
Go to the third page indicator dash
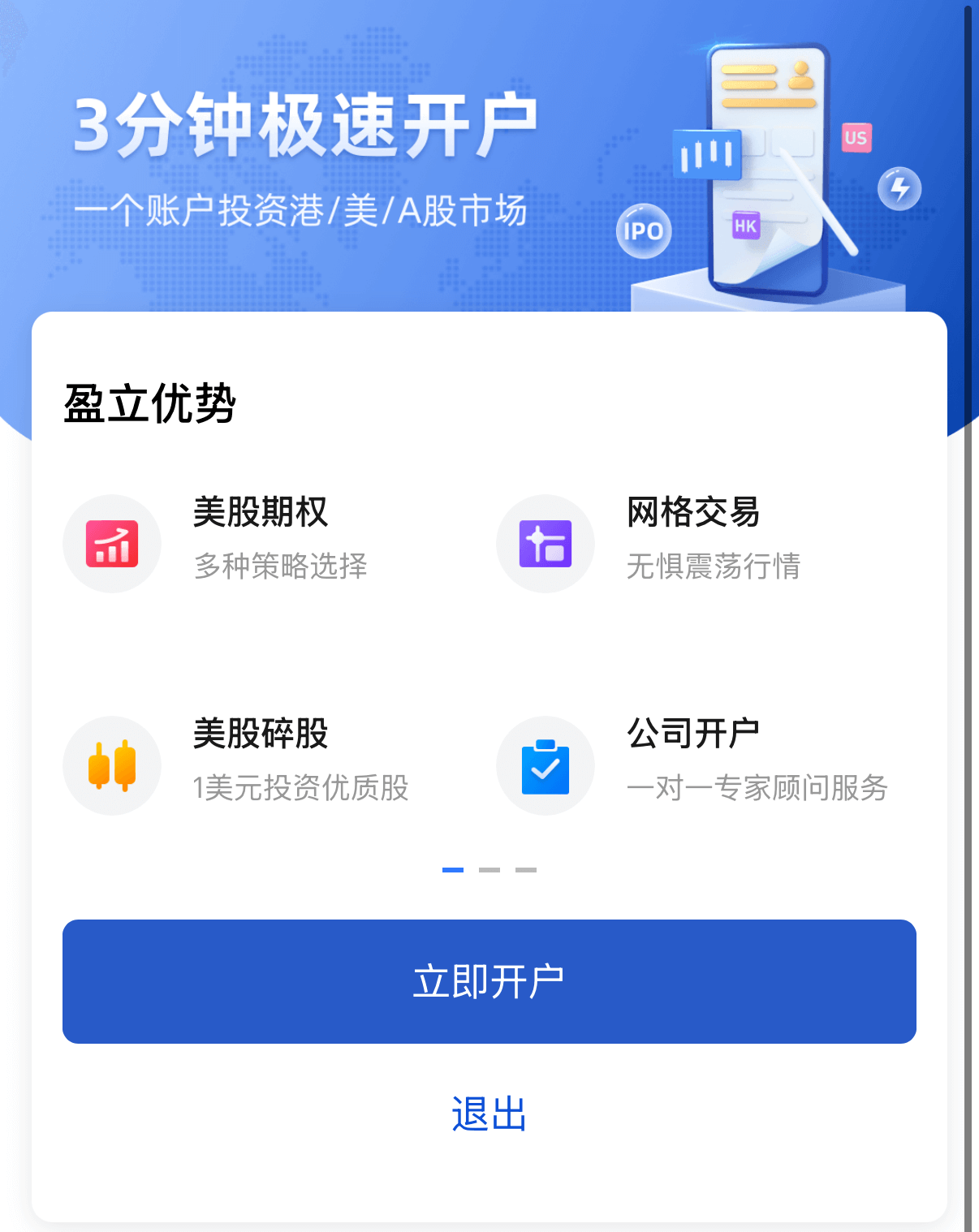click(526, 870)
